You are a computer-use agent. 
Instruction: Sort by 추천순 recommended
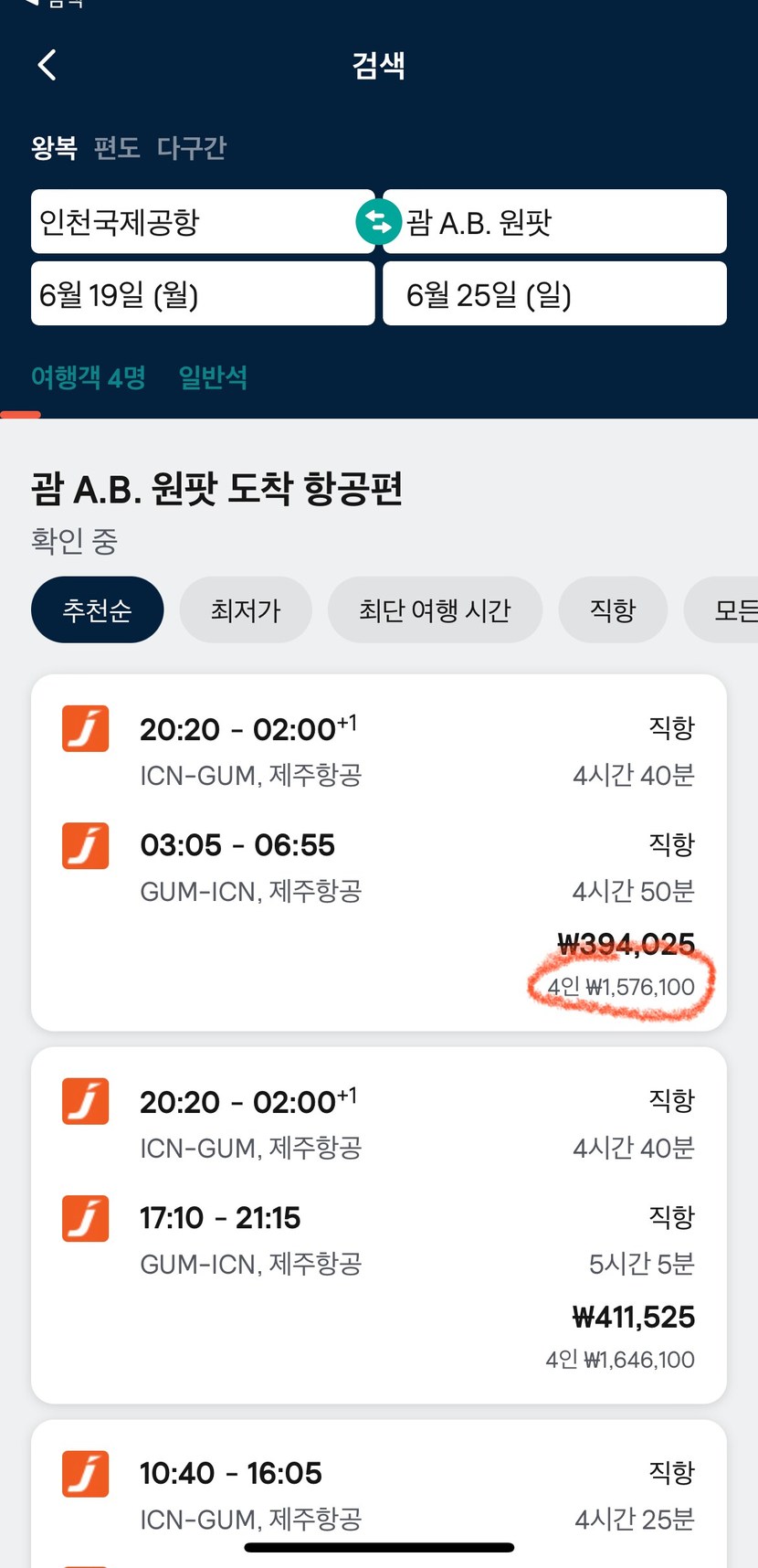[98, 609]
